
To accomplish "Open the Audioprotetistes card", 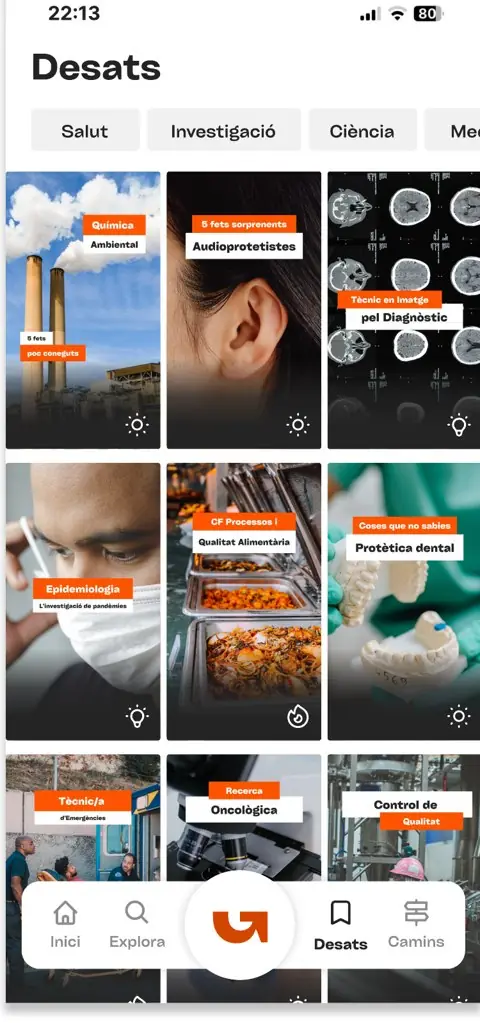I will 244,310.
